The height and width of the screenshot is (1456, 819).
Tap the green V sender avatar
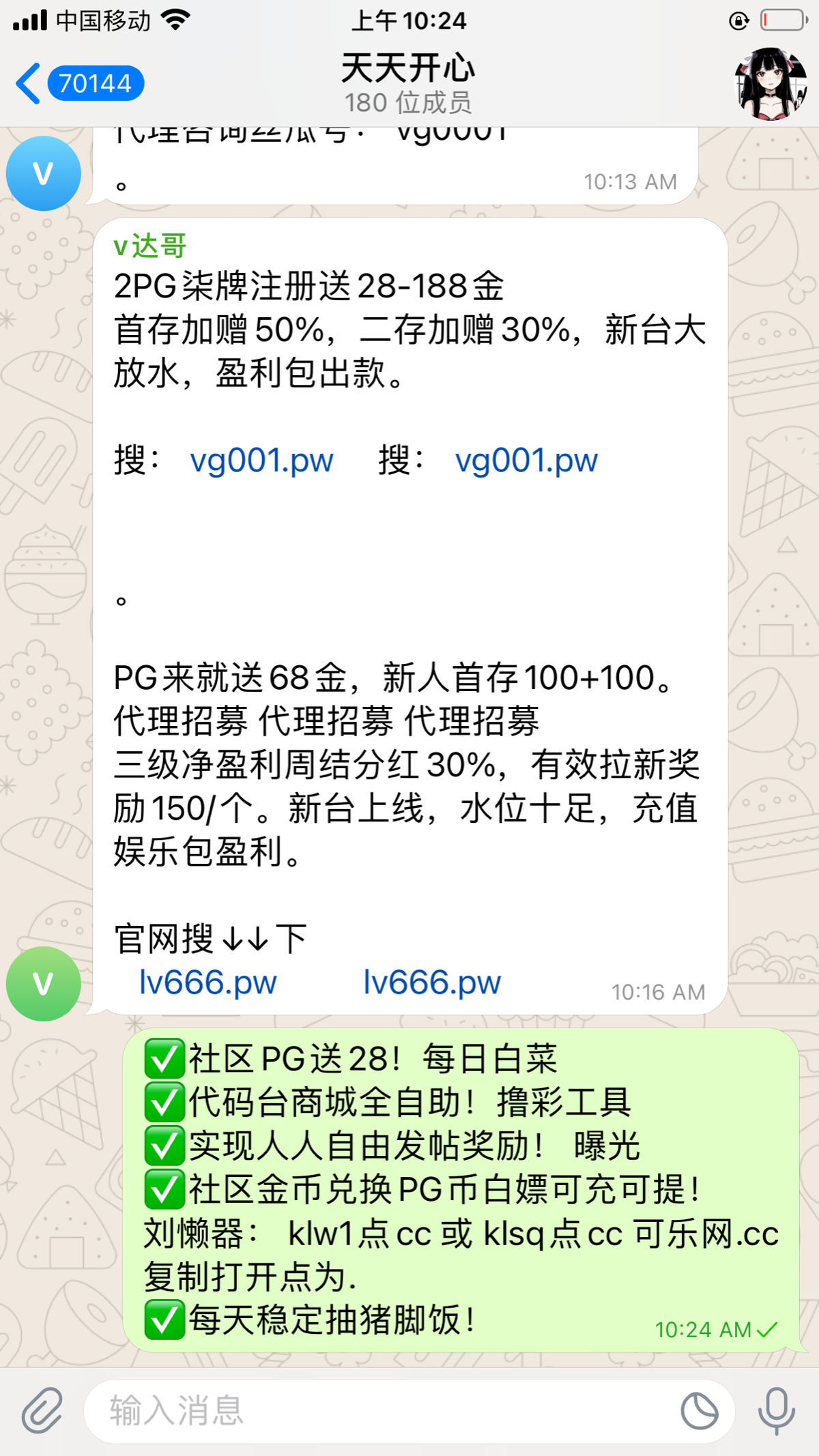(42, 983)
